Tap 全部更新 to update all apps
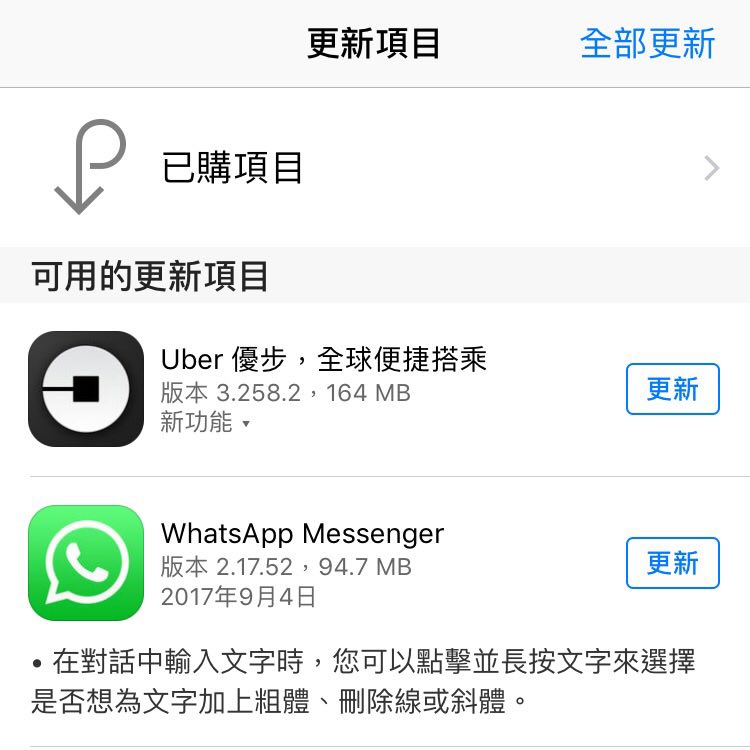The width and height of the screenshot is (750, 750). pyautogui.click(x=647, y=44)
